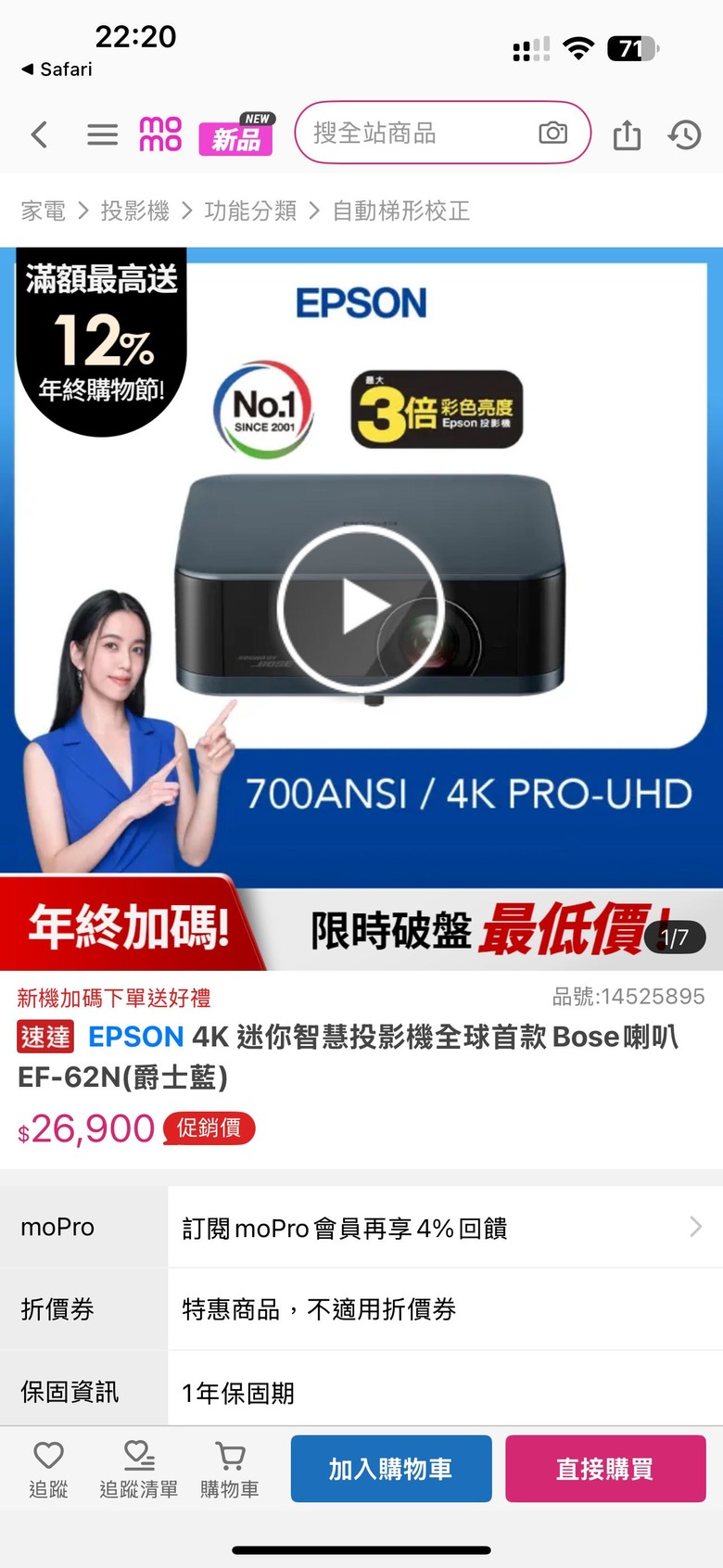Open the moPro 4% cashback row
Viewport: 723px width, 1568px height.
445,1228
